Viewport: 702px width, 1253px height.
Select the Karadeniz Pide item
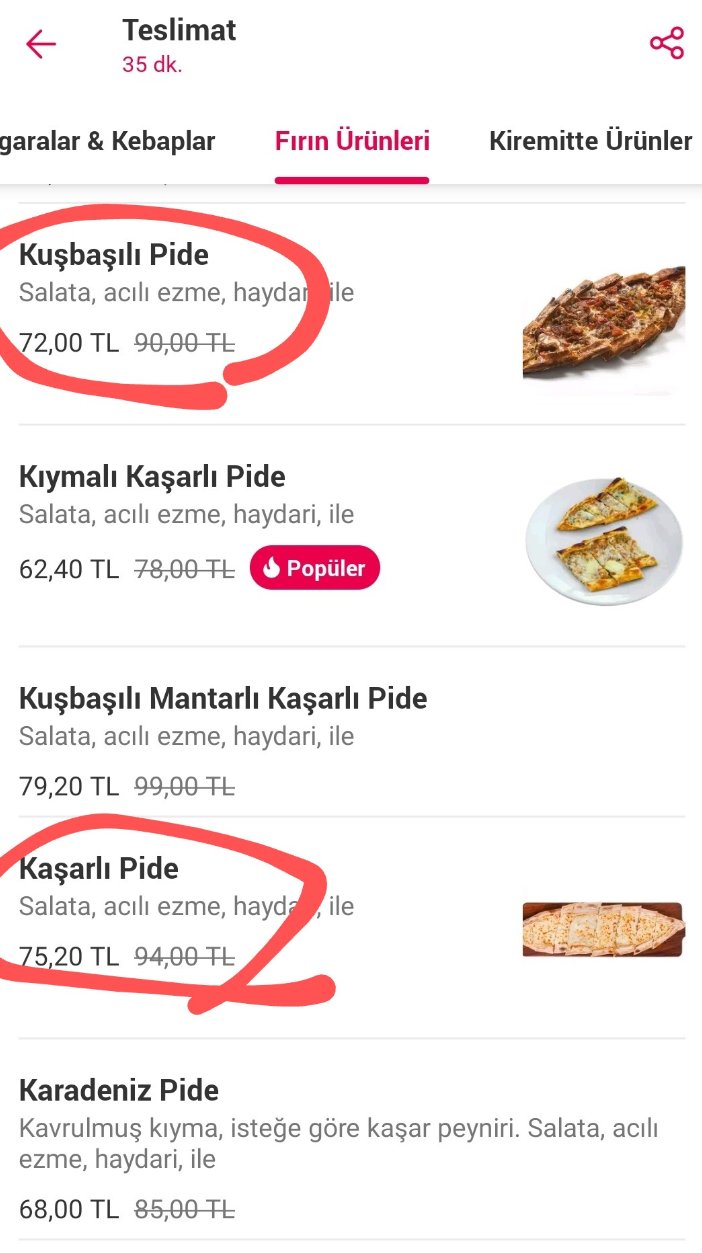click(x=119, y=1090)
